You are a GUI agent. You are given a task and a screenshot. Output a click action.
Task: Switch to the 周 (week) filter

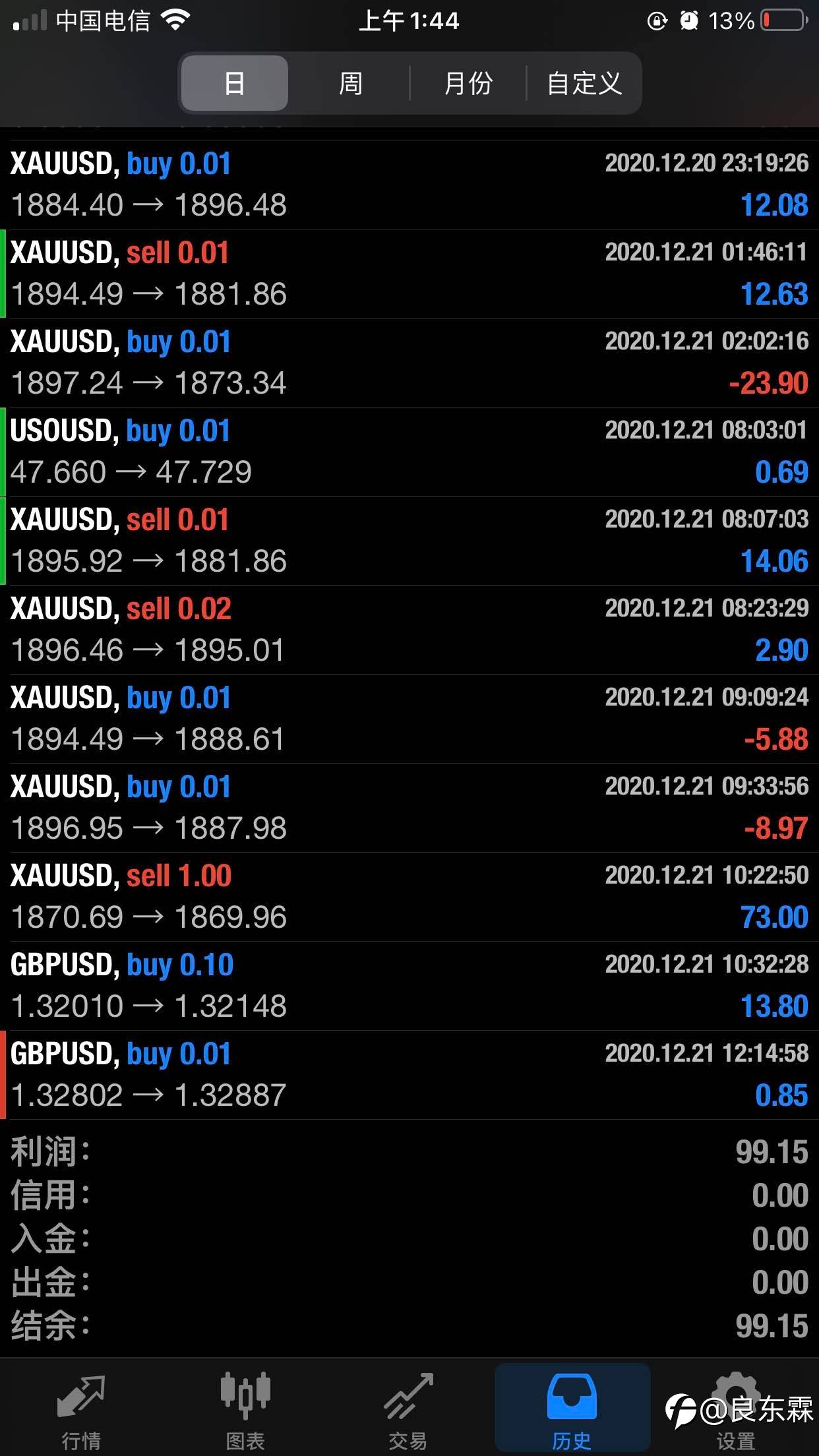350,83
